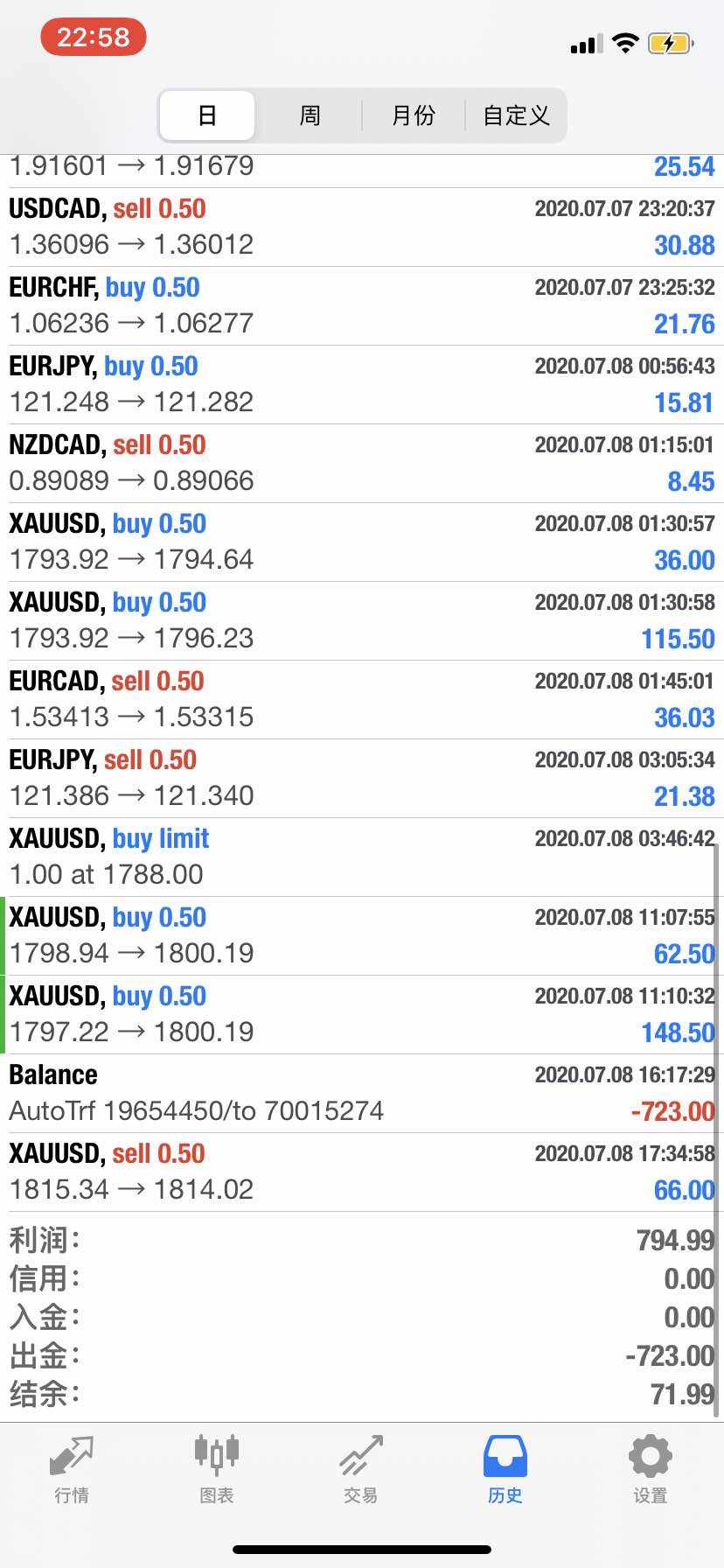724x1568 pixels.
Task: Expand the USDCAD sell 0.50 trade
Action: pyautogui.click(x=362, y=227)
